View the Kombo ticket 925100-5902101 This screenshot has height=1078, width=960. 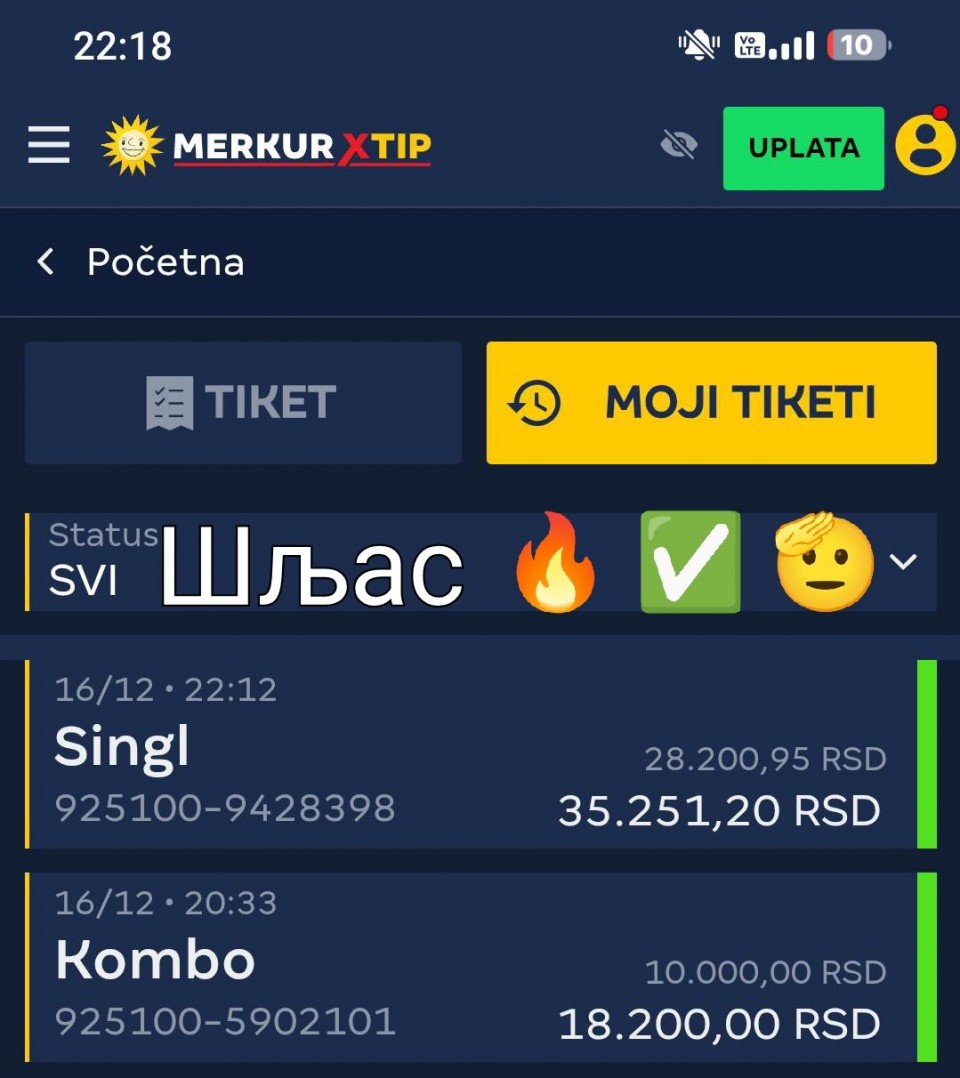[470, 966]
